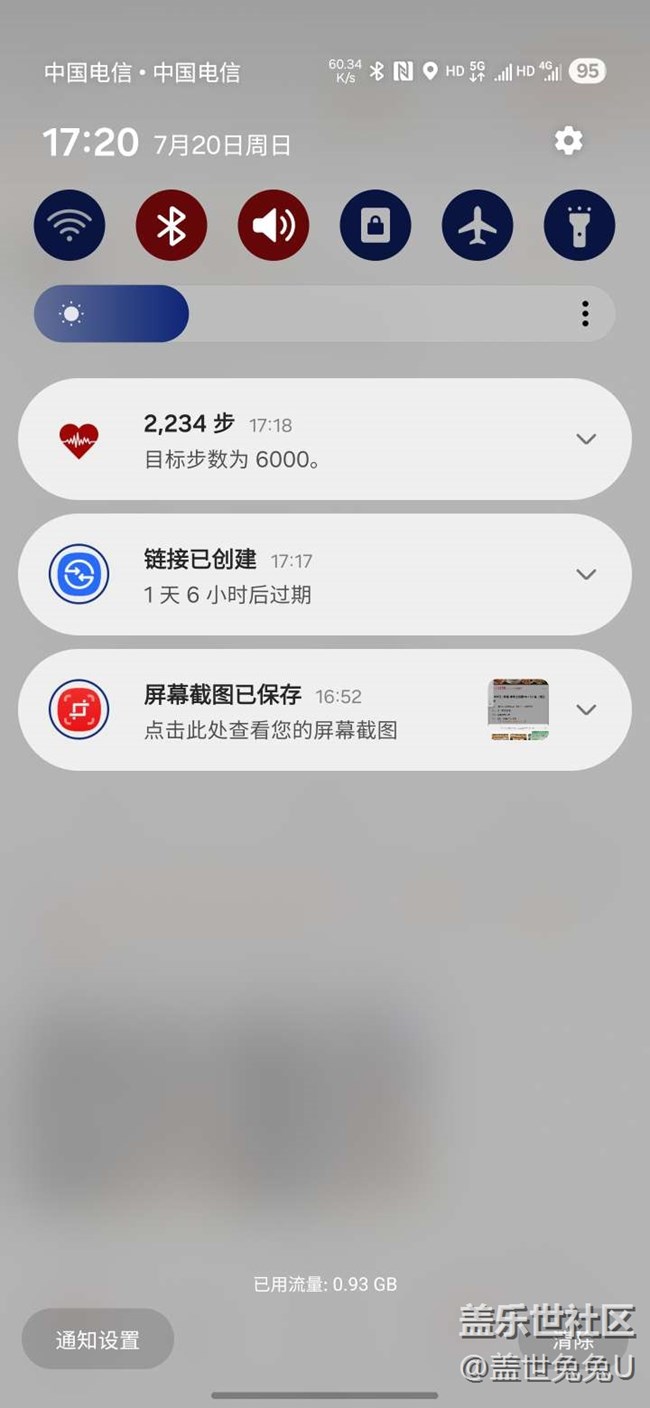Expand the step count notification chevron

pyautogui.click(x=586, y=439)
